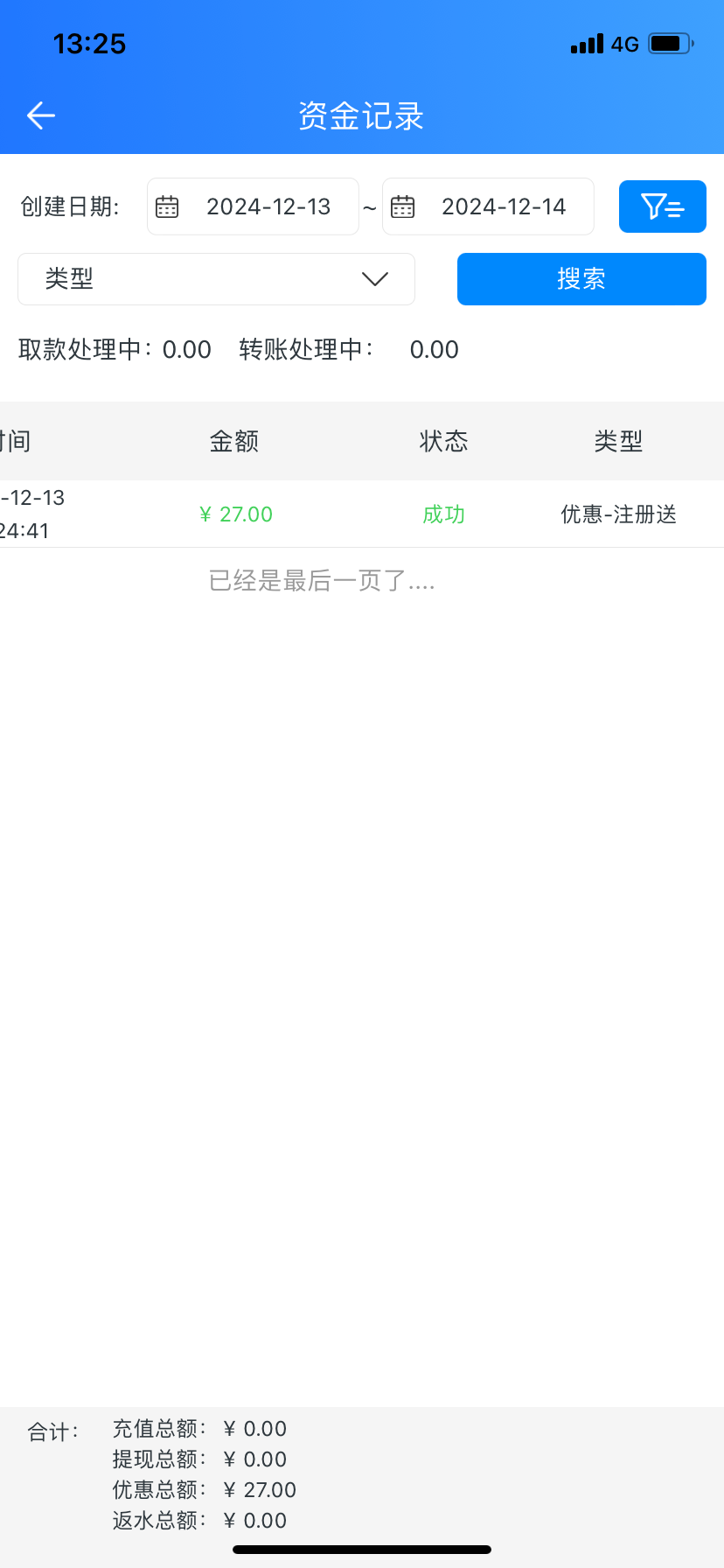Open the end date picker showing 2024-12-14
Image resolution: width=724 pixels, height=1568 pixels.
tap(488, 206)
